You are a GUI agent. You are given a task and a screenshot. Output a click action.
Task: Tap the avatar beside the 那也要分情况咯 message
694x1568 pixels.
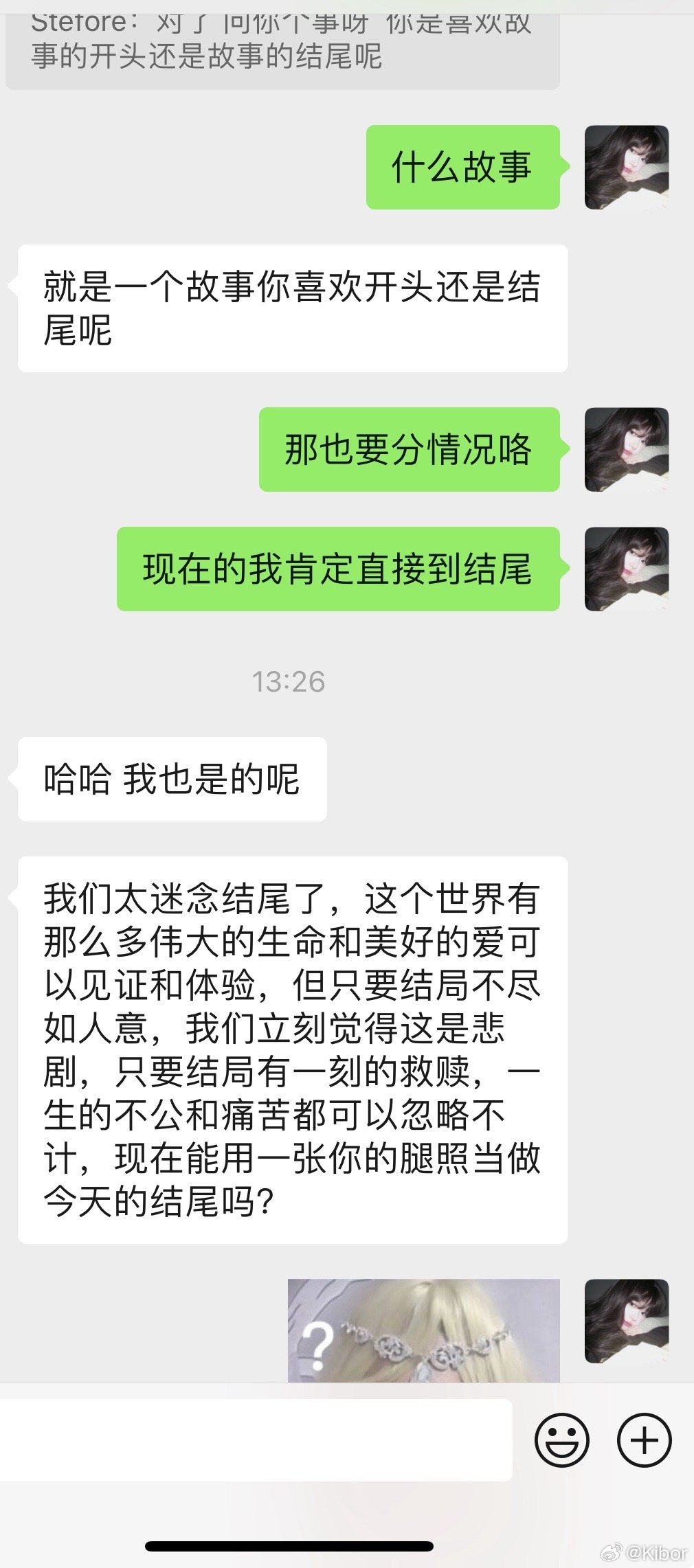coord(626,449)
